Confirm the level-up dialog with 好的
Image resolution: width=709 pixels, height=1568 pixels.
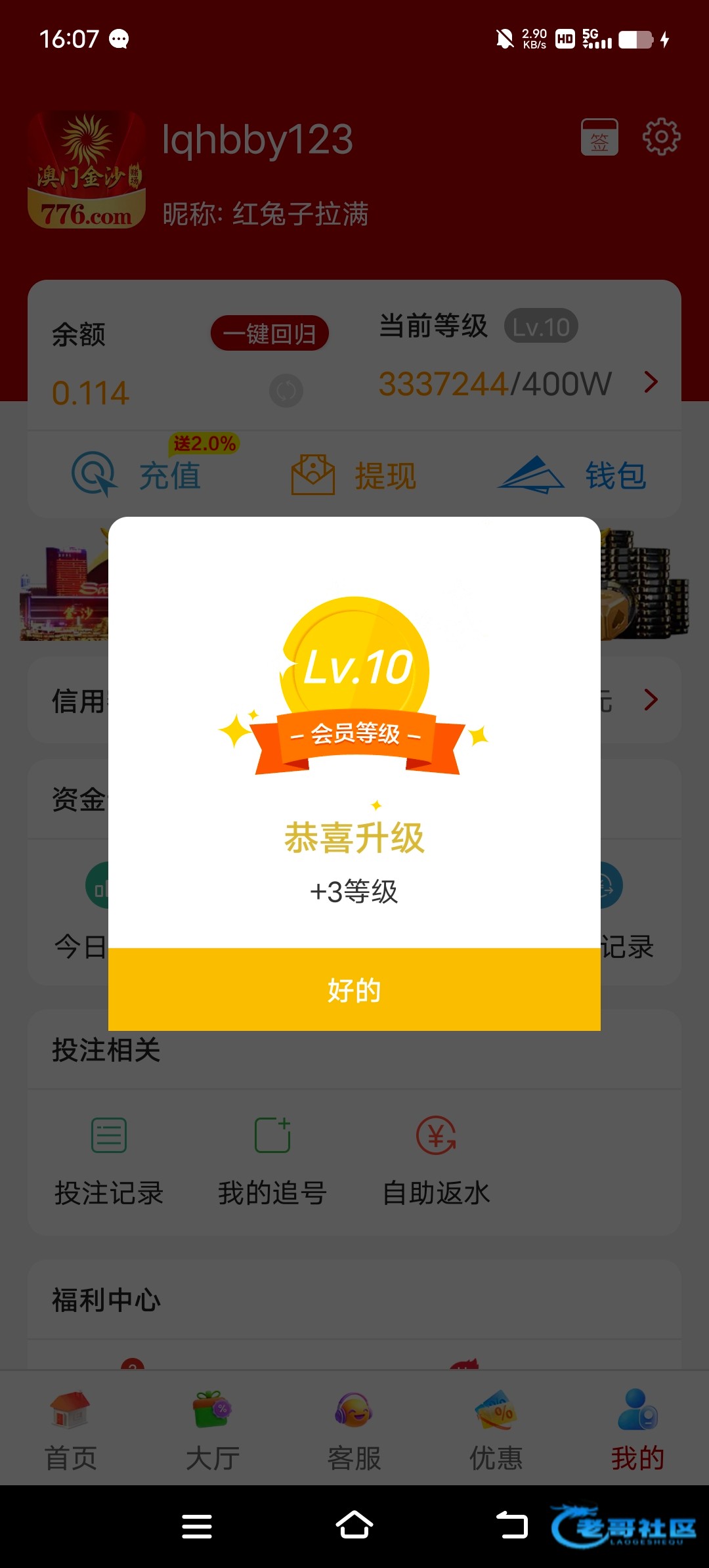354,990
